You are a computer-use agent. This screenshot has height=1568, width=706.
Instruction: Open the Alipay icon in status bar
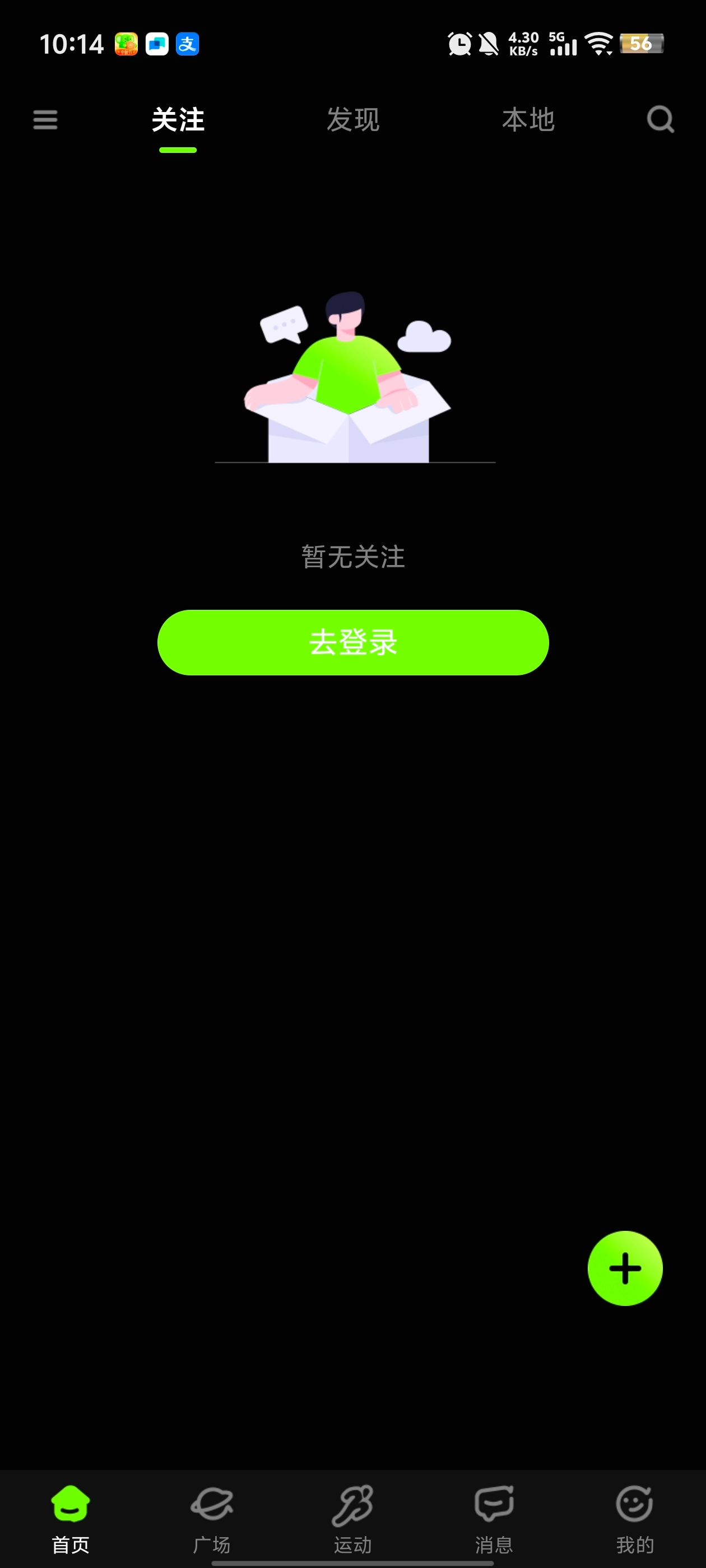[188, 43]
